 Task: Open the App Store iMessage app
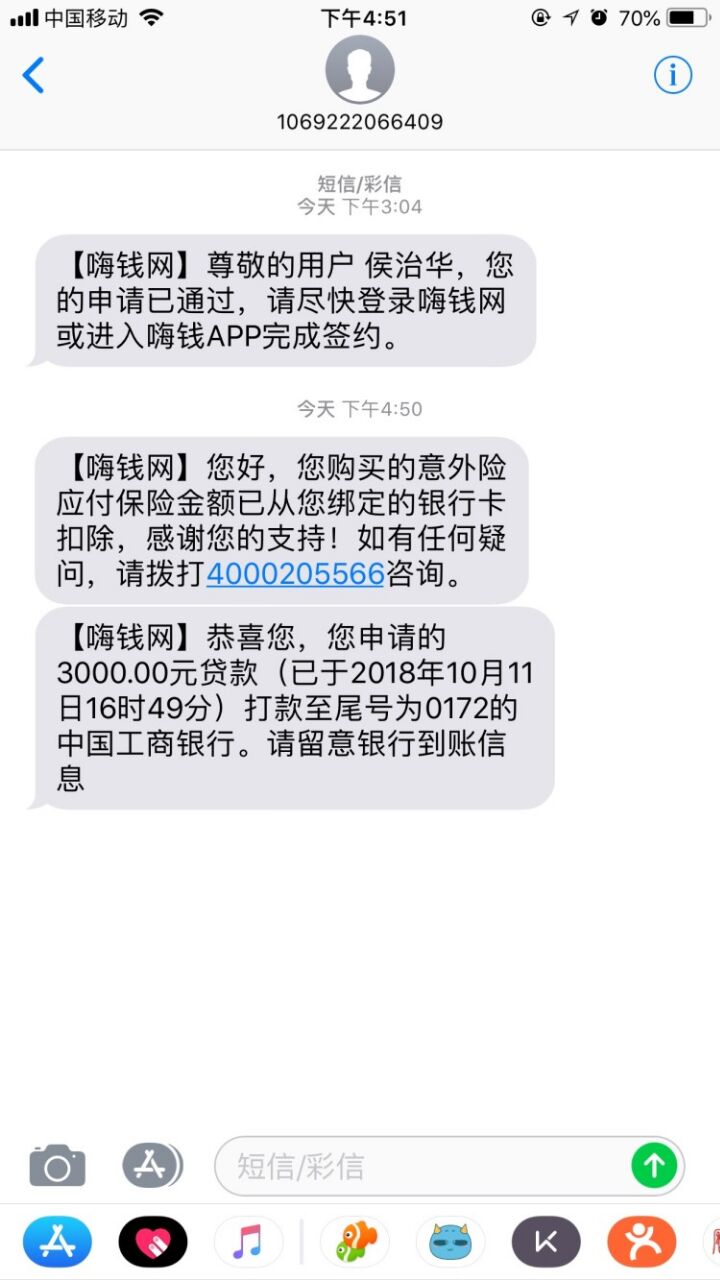[57, 1242]
